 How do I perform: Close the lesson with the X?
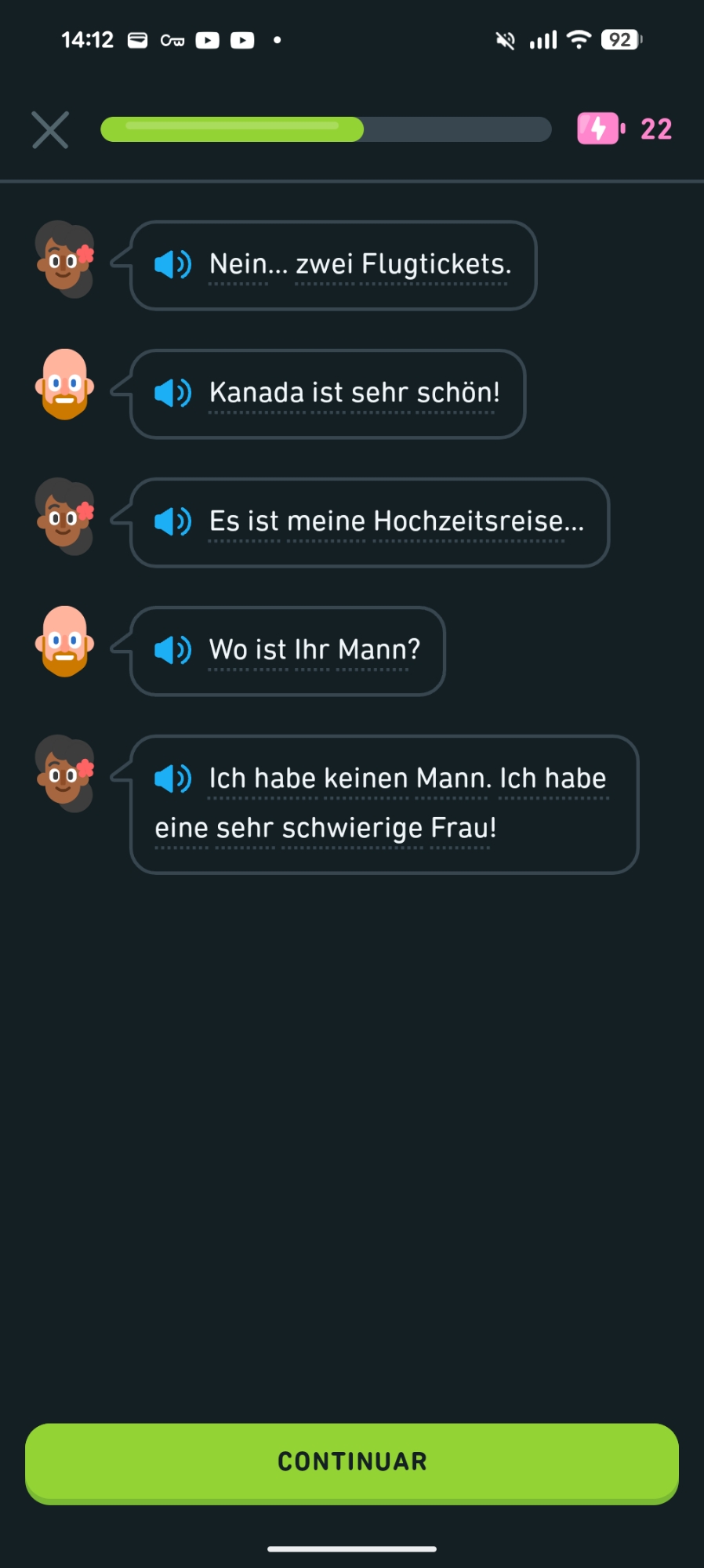(50, 129)
